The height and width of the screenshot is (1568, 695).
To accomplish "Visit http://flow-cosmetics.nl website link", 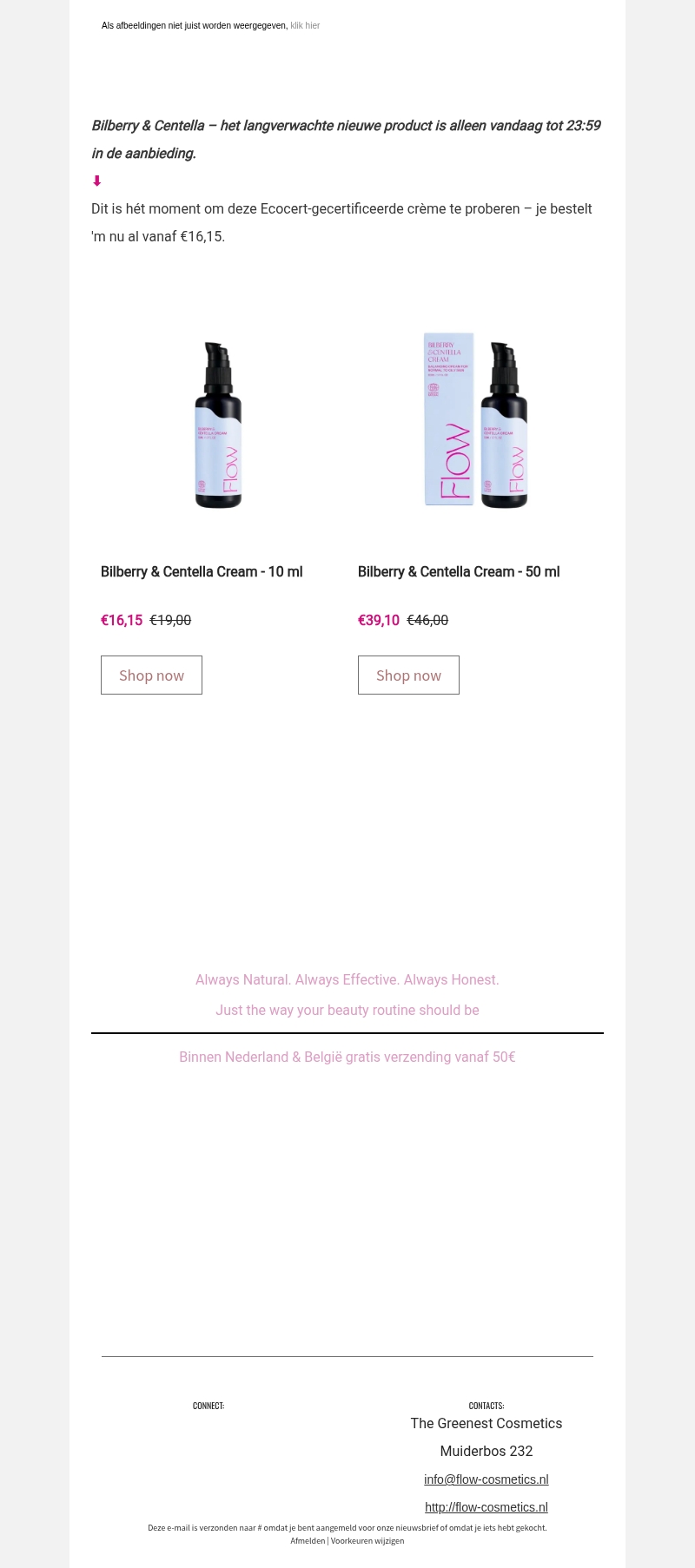I will pyautogui.click(x=486, y=1507).
